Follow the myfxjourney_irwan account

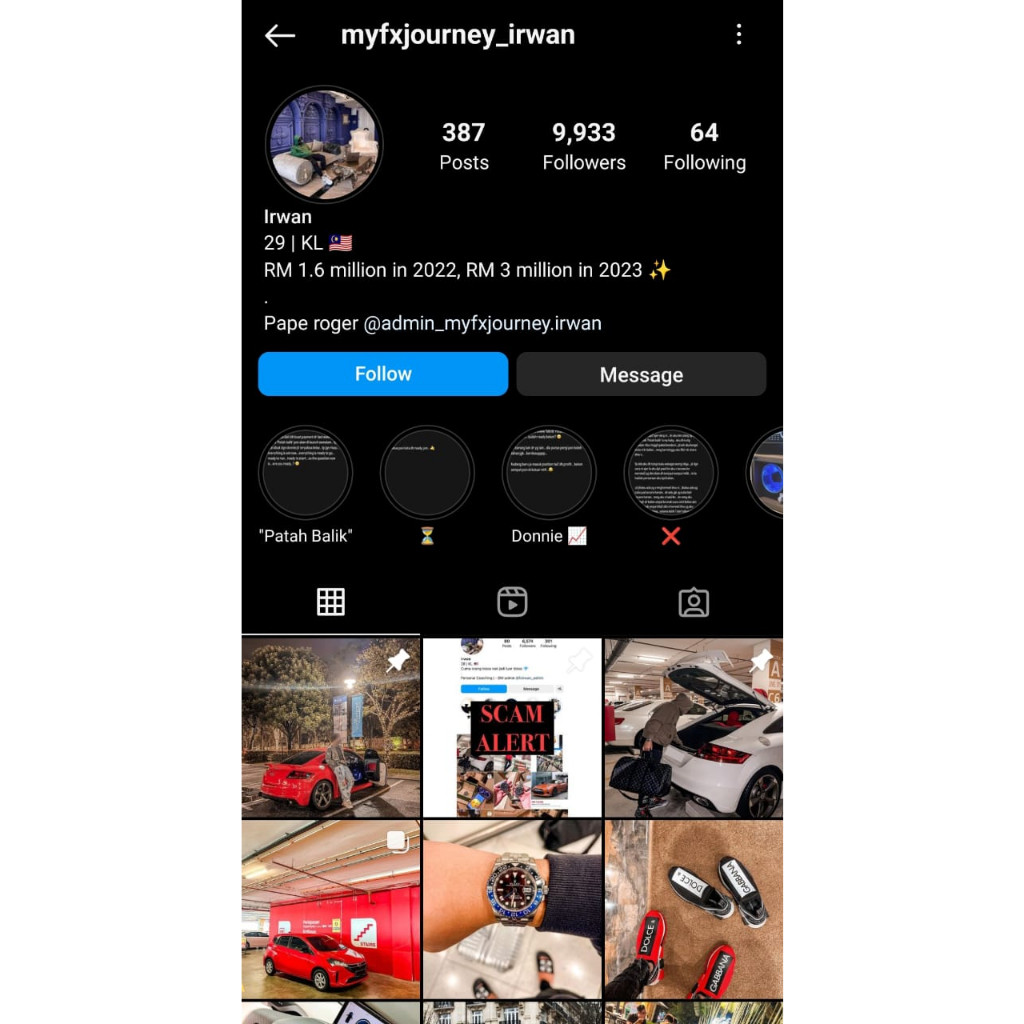click(383, 374)
